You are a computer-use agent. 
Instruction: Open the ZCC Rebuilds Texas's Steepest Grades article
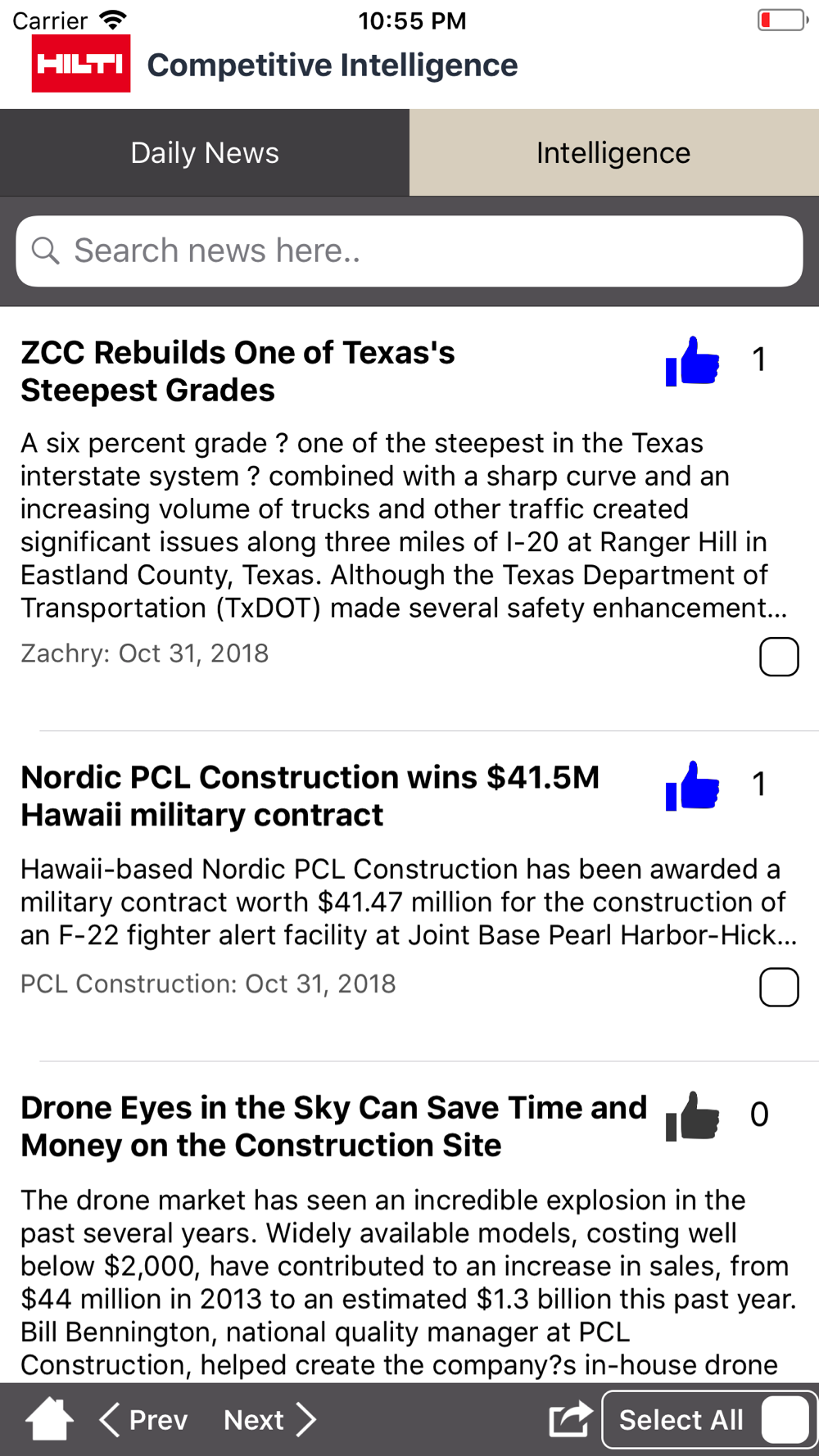click(238, 372)
